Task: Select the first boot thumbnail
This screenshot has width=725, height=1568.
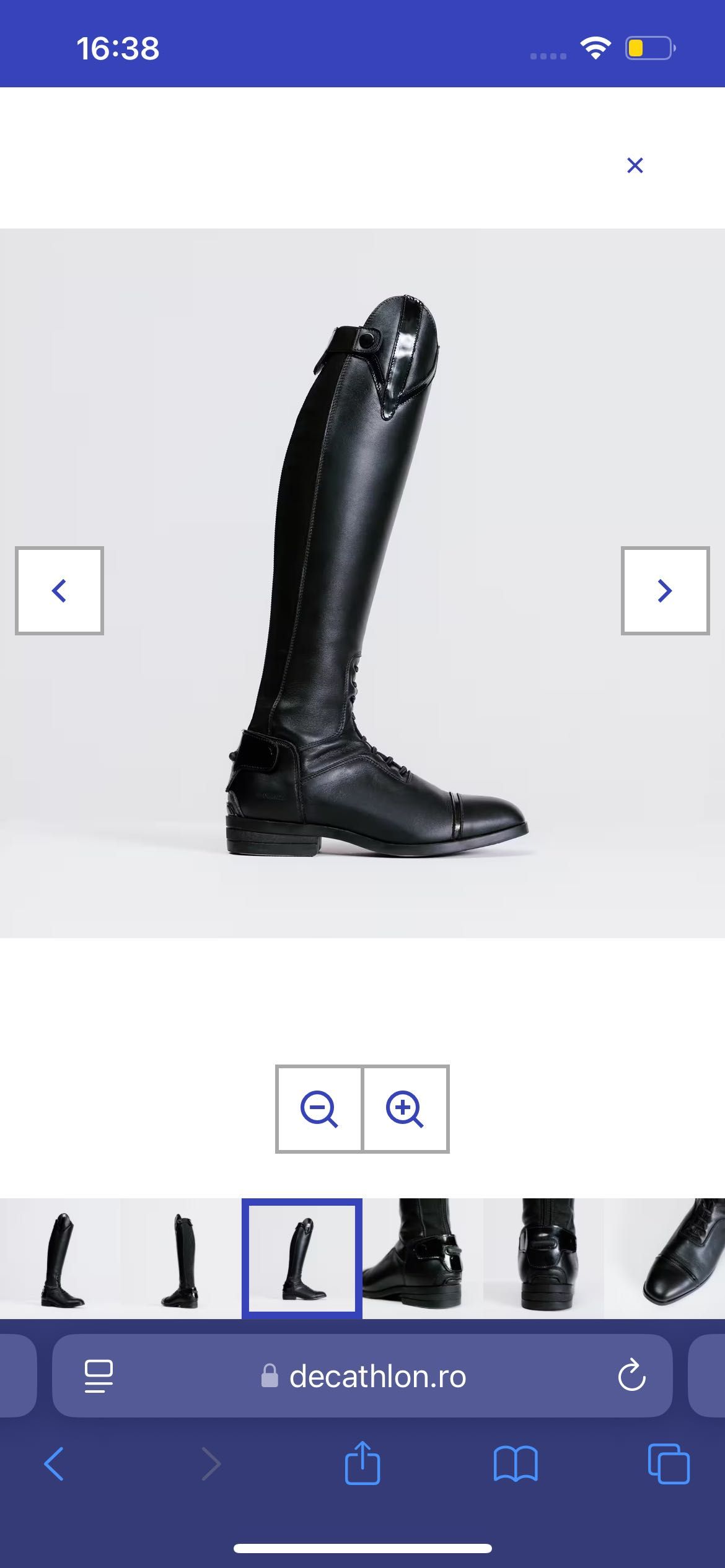Action: pos(61,1258)
